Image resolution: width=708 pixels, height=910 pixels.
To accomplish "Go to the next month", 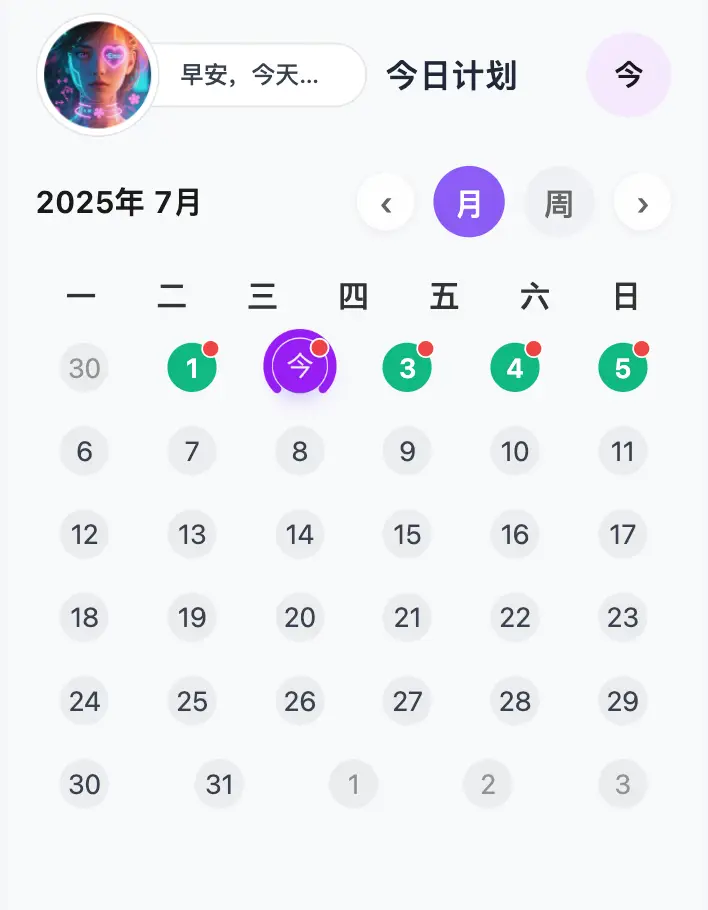I will click(x=642, y=203).
